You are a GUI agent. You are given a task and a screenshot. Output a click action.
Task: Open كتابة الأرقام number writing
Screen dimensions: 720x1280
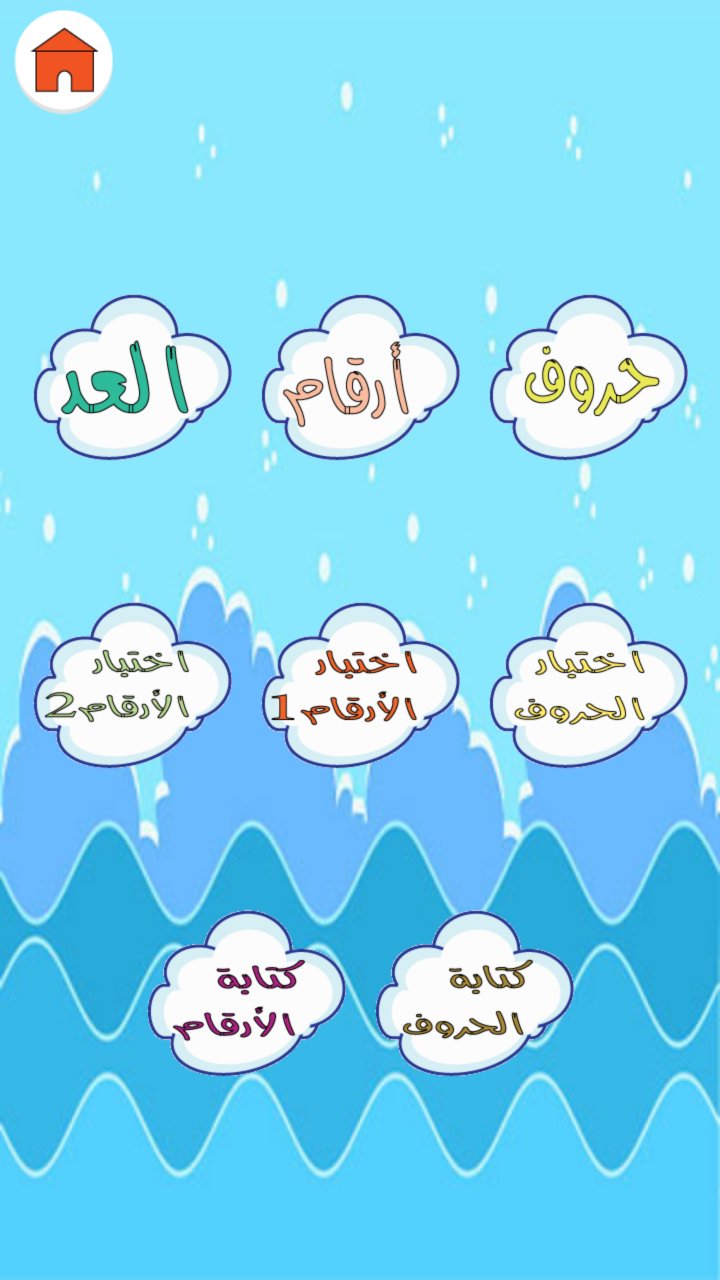(x=247, y=995)
